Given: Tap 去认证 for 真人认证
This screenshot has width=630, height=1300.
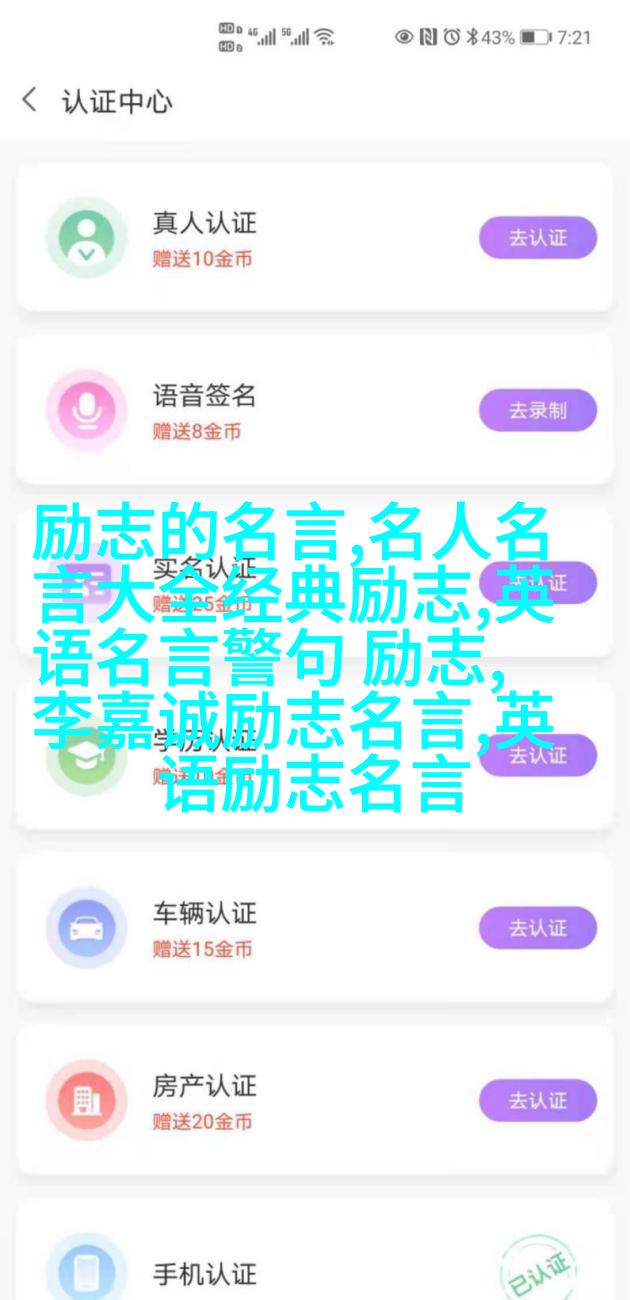Looking at the screenshot, I should pos(537,238).
